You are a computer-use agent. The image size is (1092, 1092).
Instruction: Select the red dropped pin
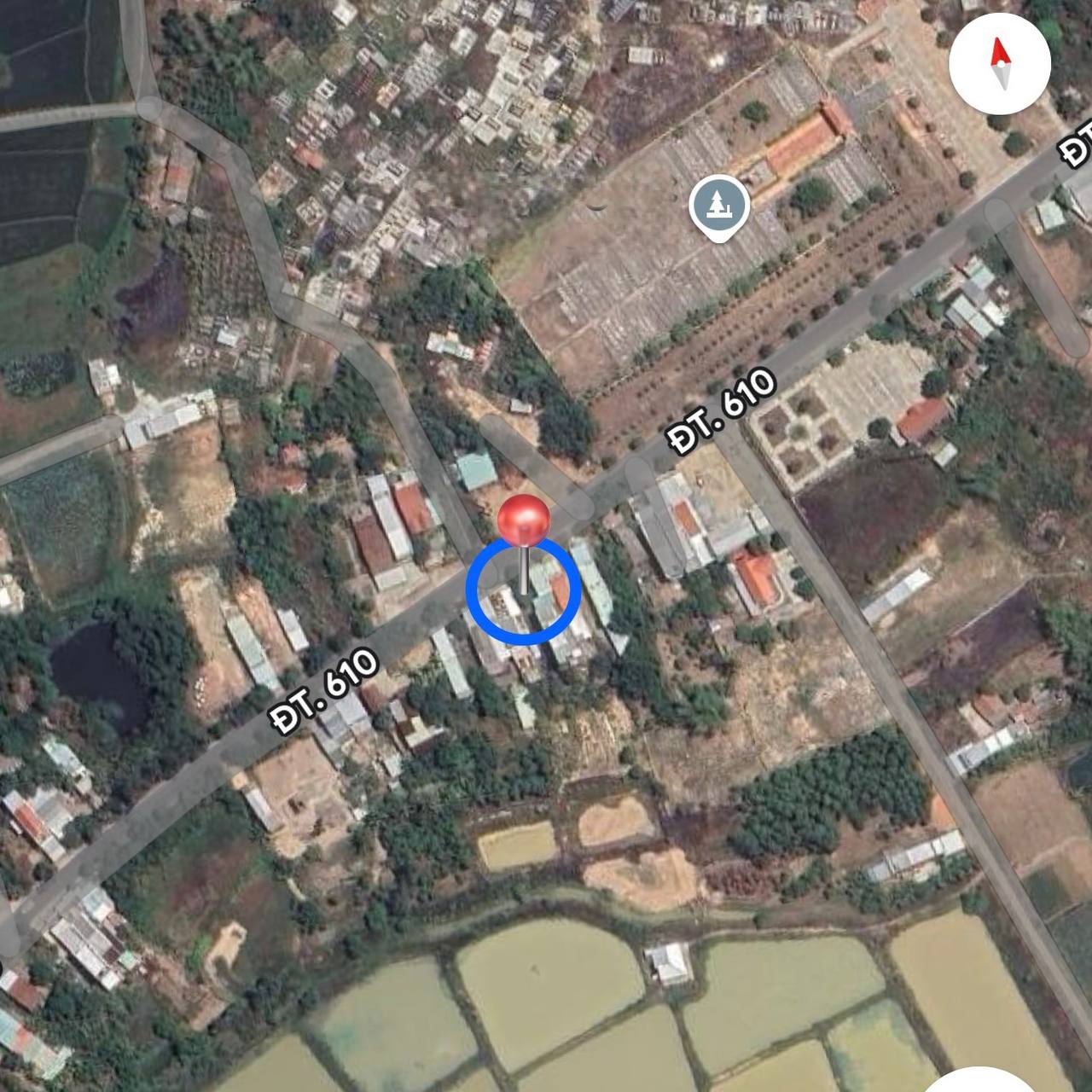pyautogui.click(x=523, y=521)
